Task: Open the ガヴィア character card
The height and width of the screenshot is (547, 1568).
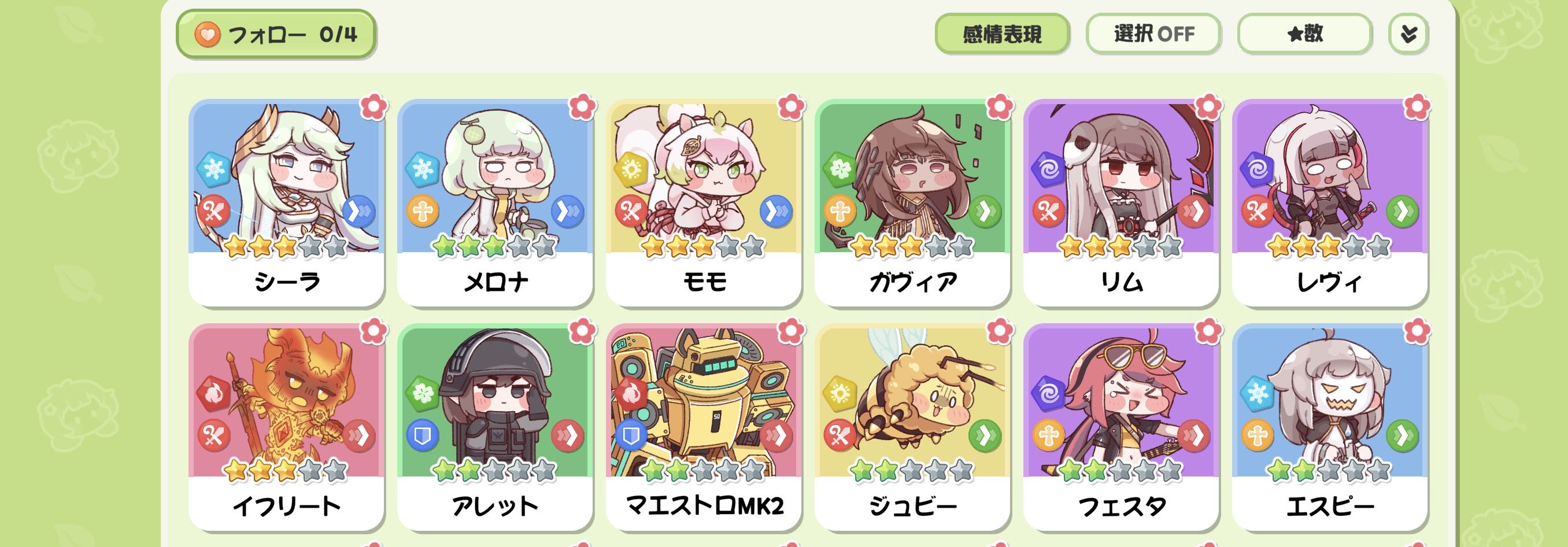Action: [913, 202]
